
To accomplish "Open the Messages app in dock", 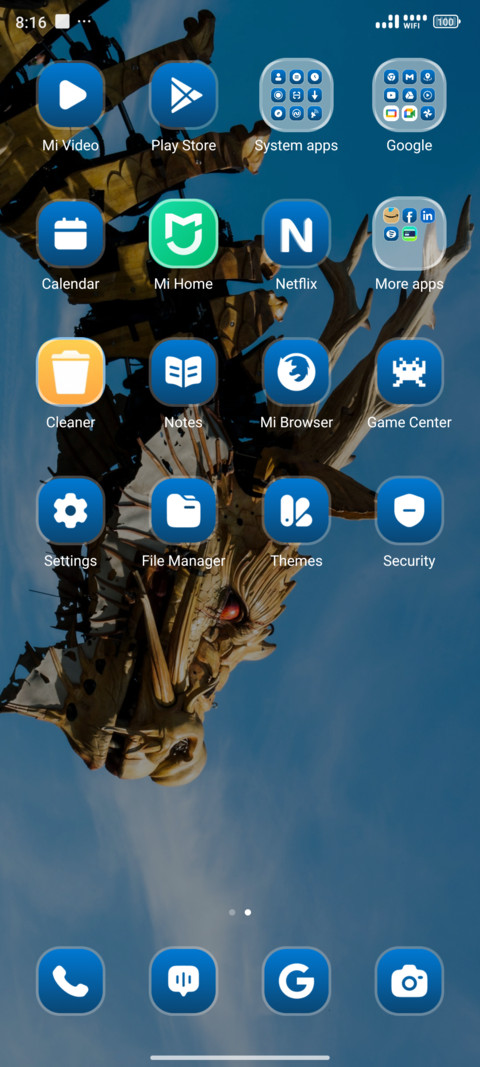I will tap(183, 981).
